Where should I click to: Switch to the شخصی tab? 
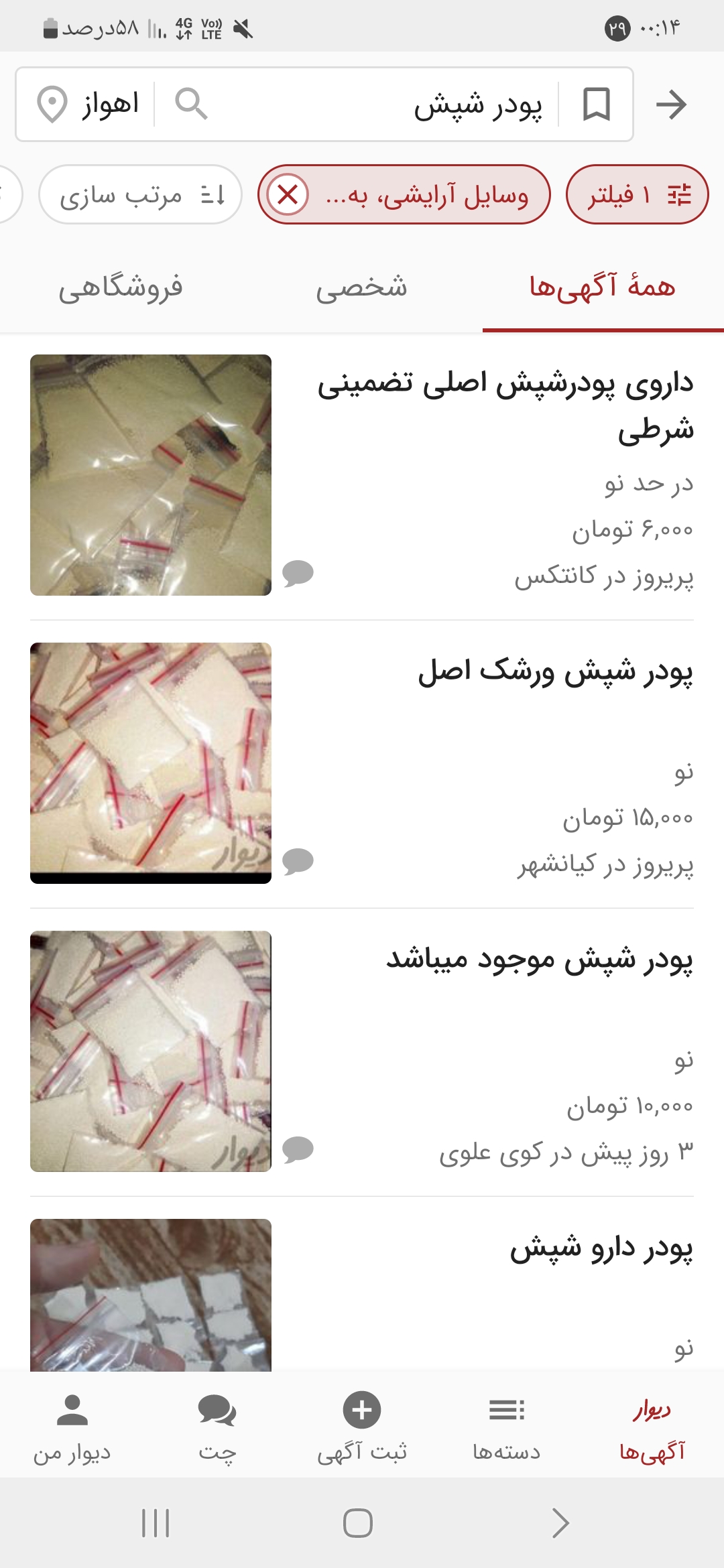361,287
